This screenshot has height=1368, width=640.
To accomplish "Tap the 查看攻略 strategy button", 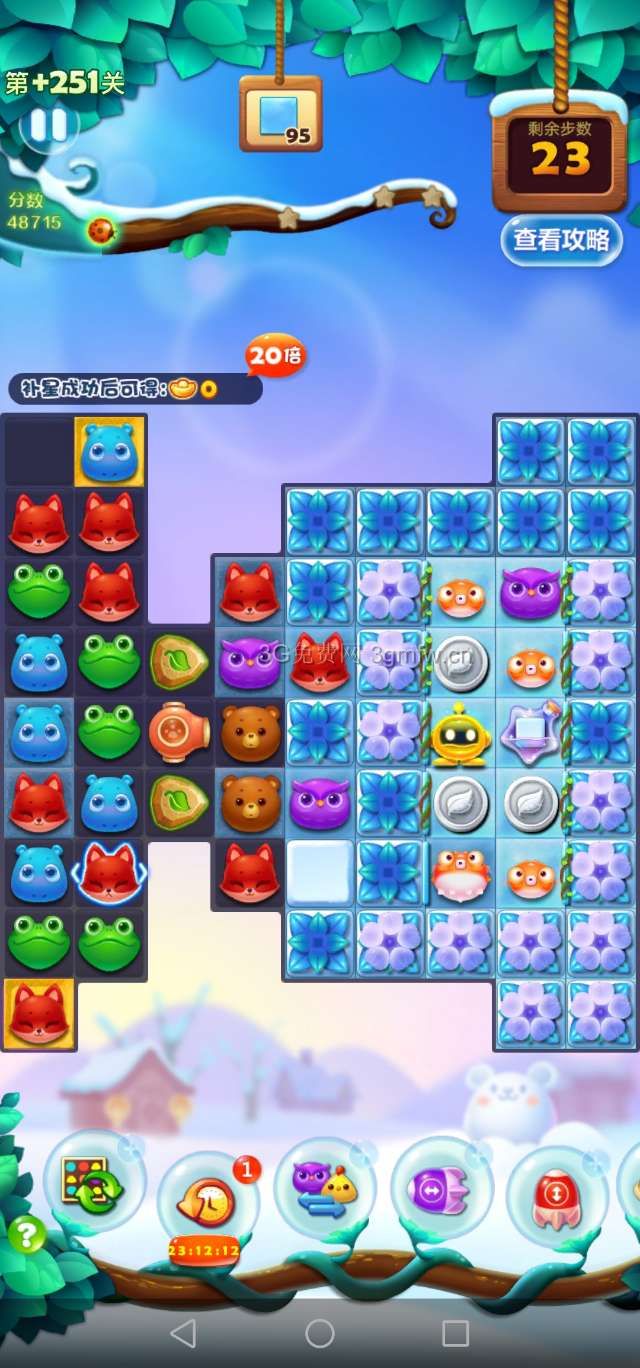I will (561, 240).
